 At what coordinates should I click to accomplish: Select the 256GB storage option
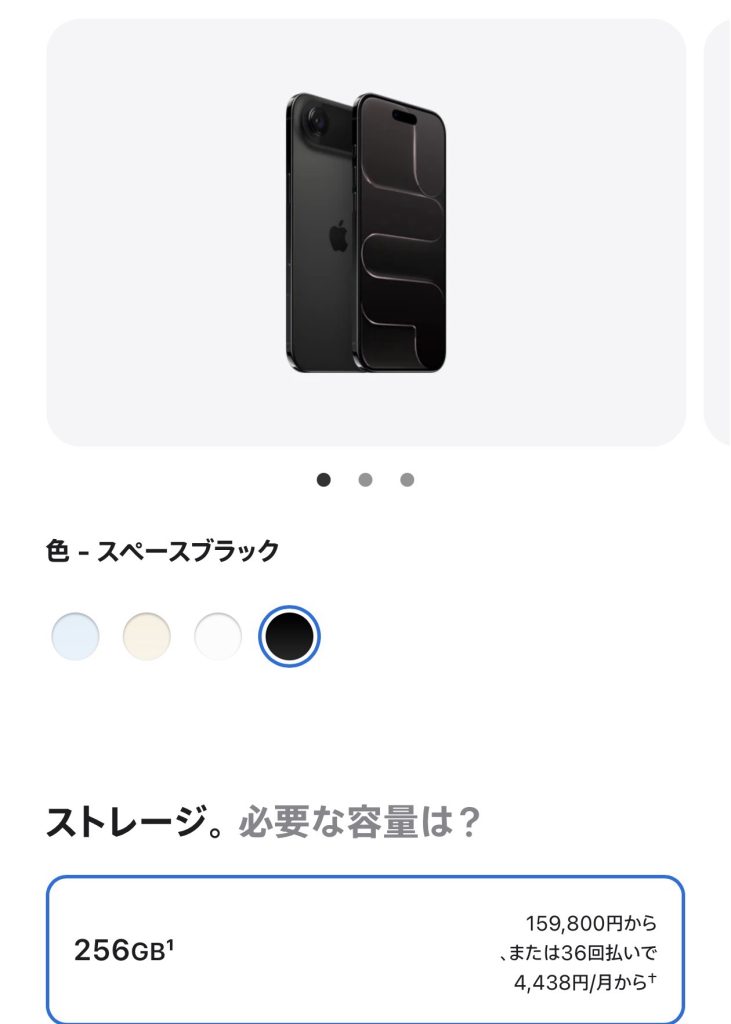365,950
